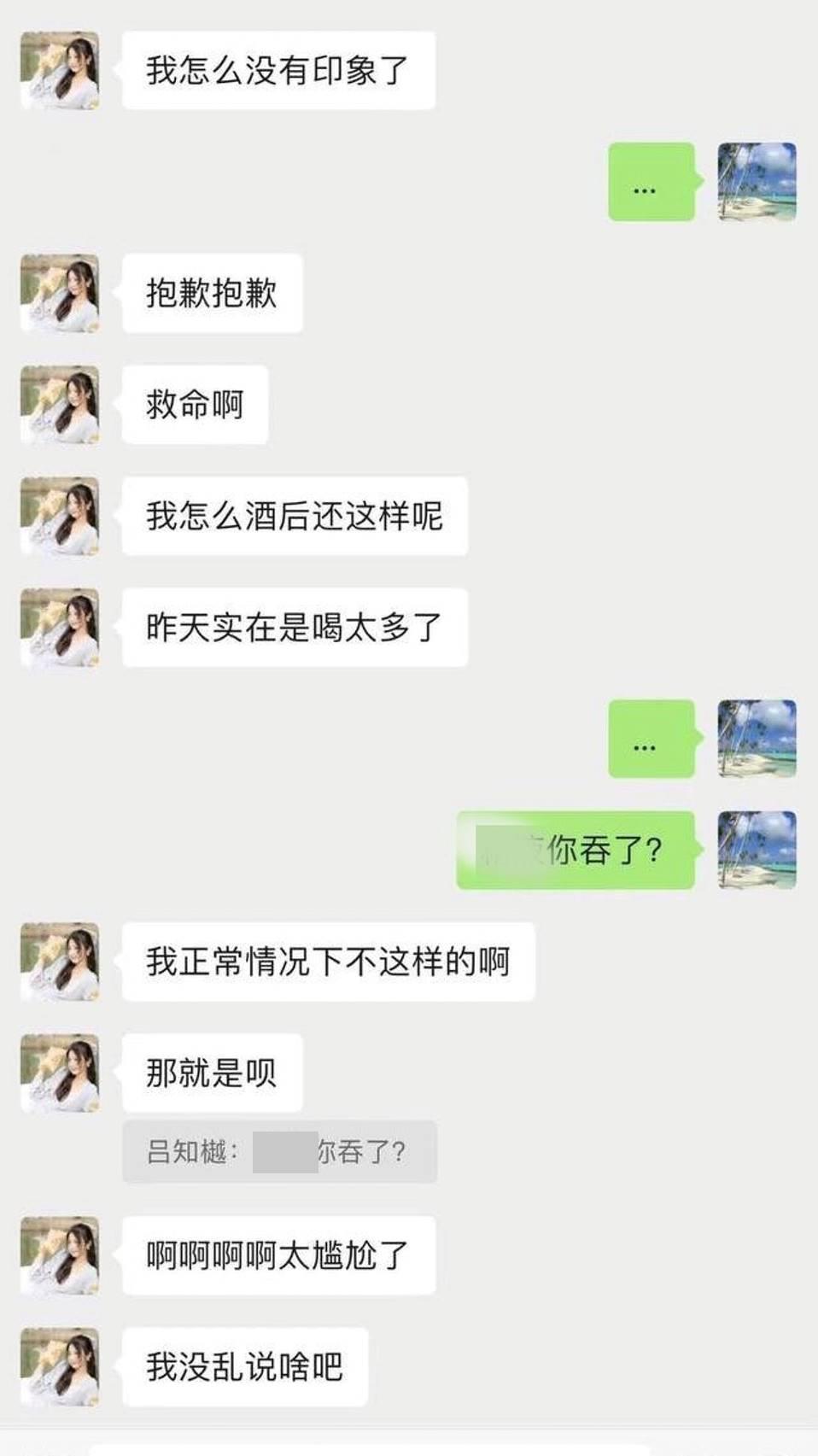818x1456 pixels.
Task: Open sender's avatar beside '救命啊' message
Action: [x=59, y=404]
